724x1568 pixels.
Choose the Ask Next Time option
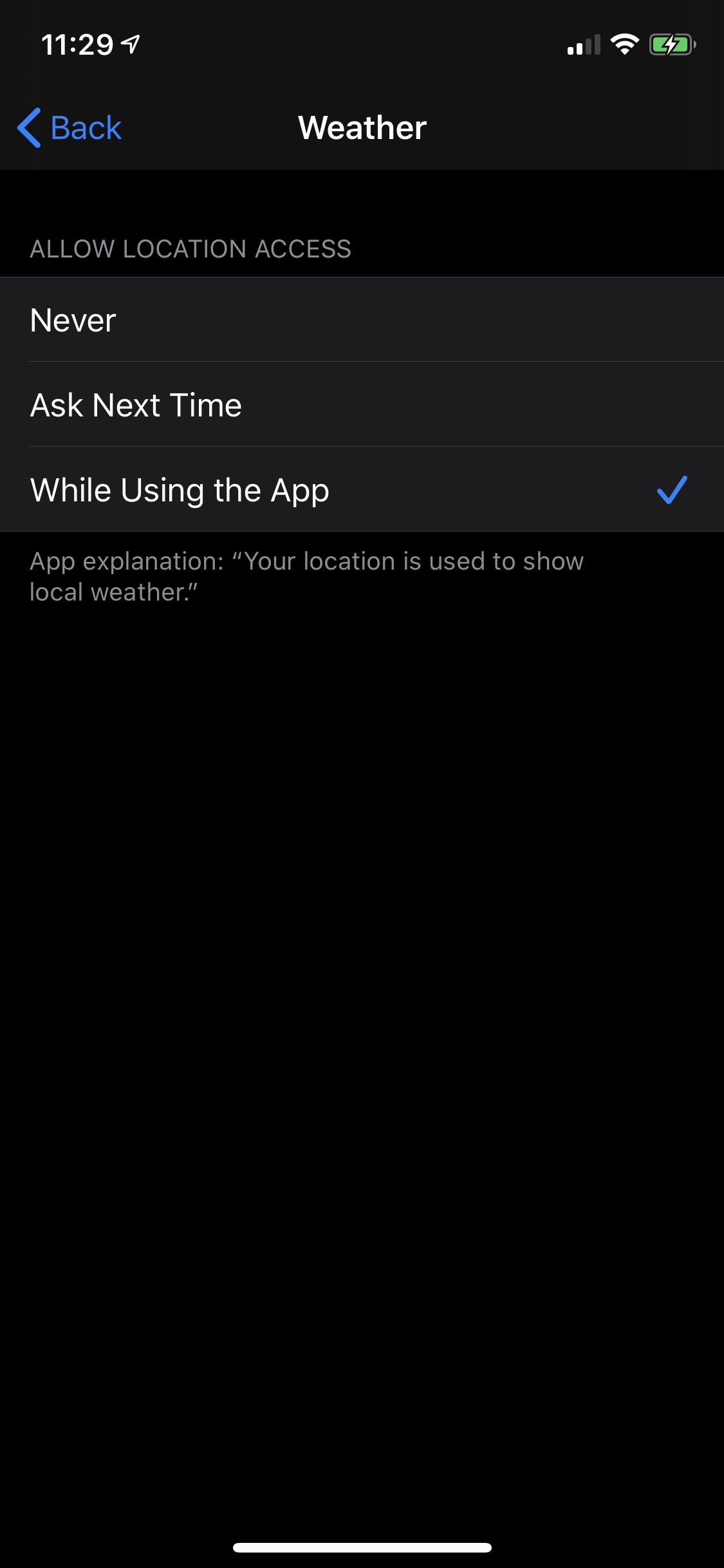coord(362,405)
